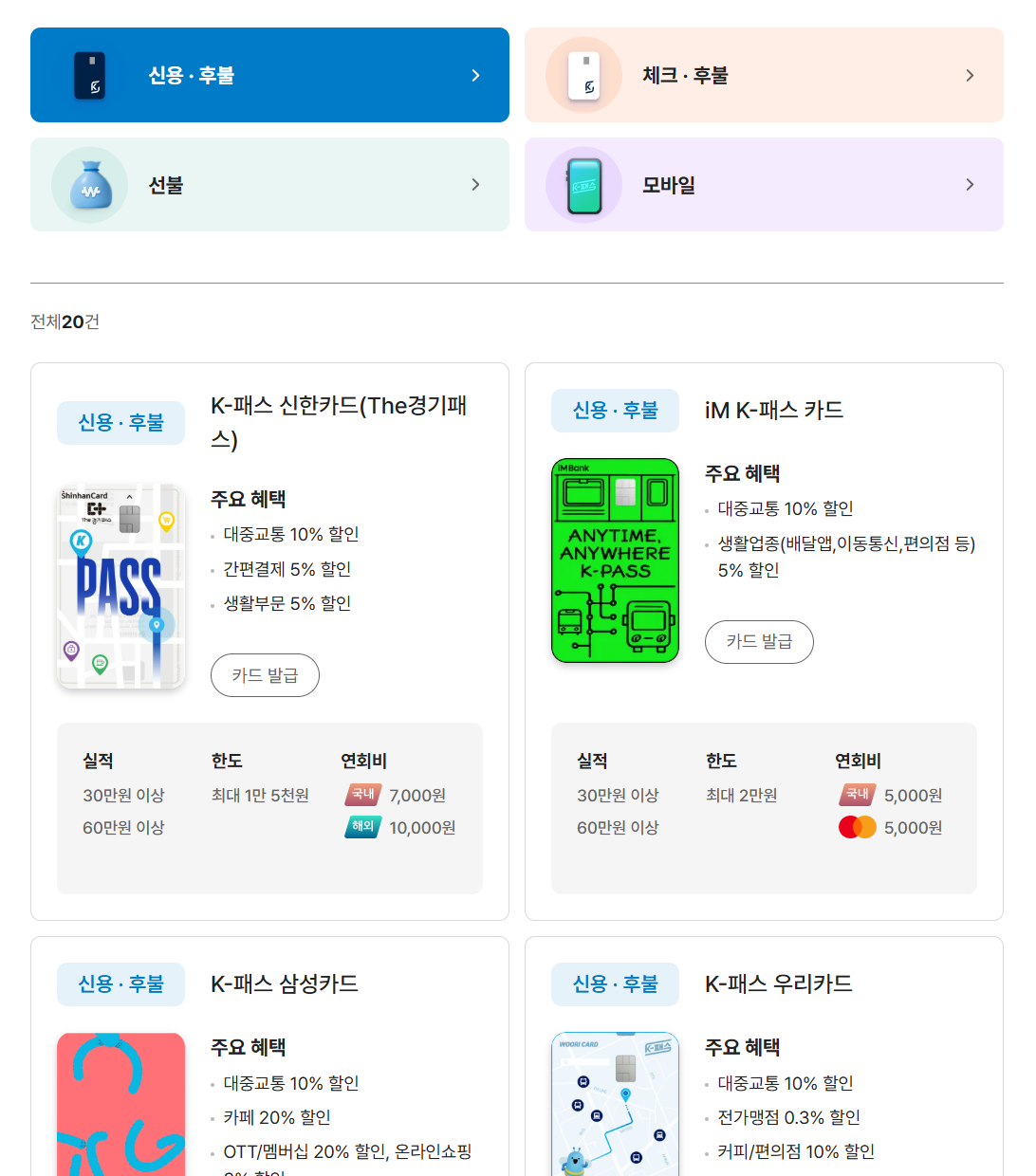This screenshot has height=1176, width=1036.
Task: Open the 체크·후불 category via its chevron
Action: tap(969, 75)
